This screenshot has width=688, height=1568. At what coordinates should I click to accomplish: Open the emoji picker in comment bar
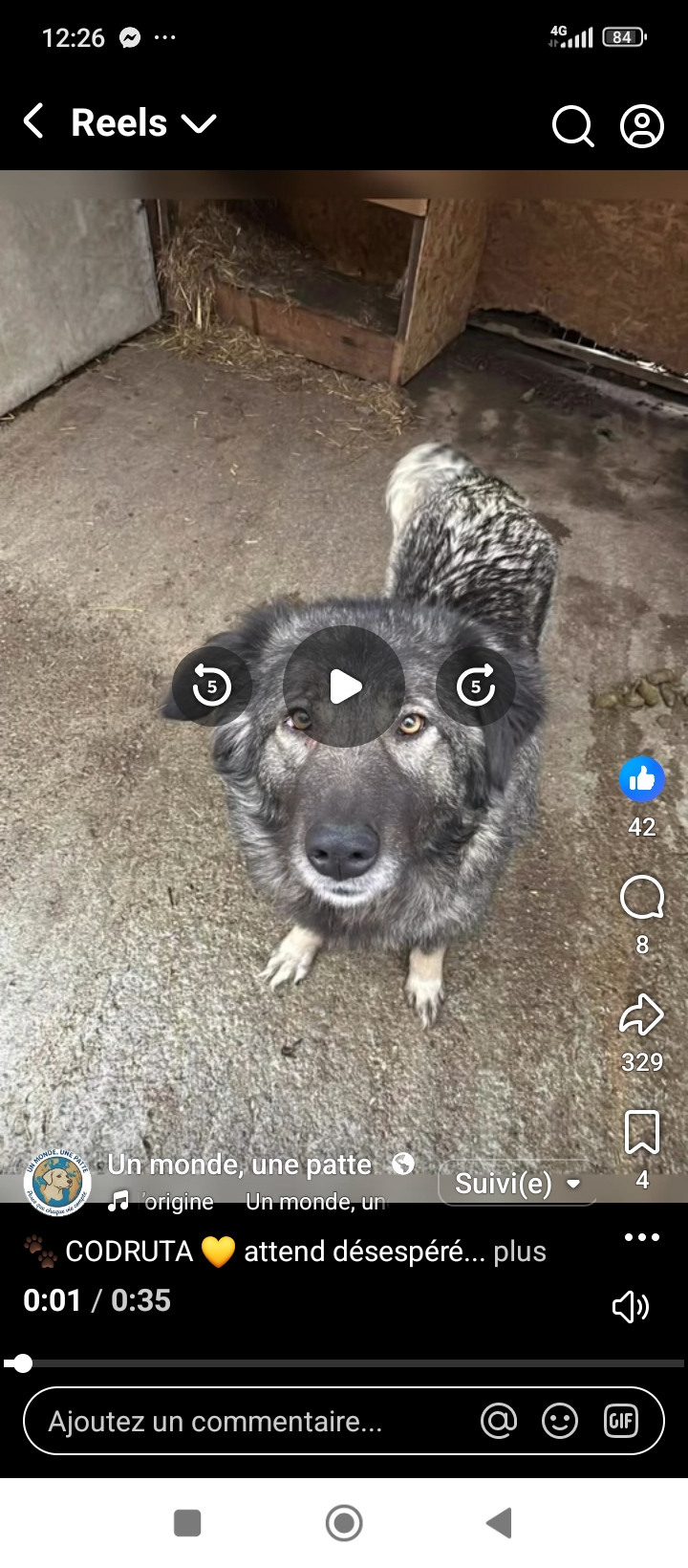point(560,1422)
